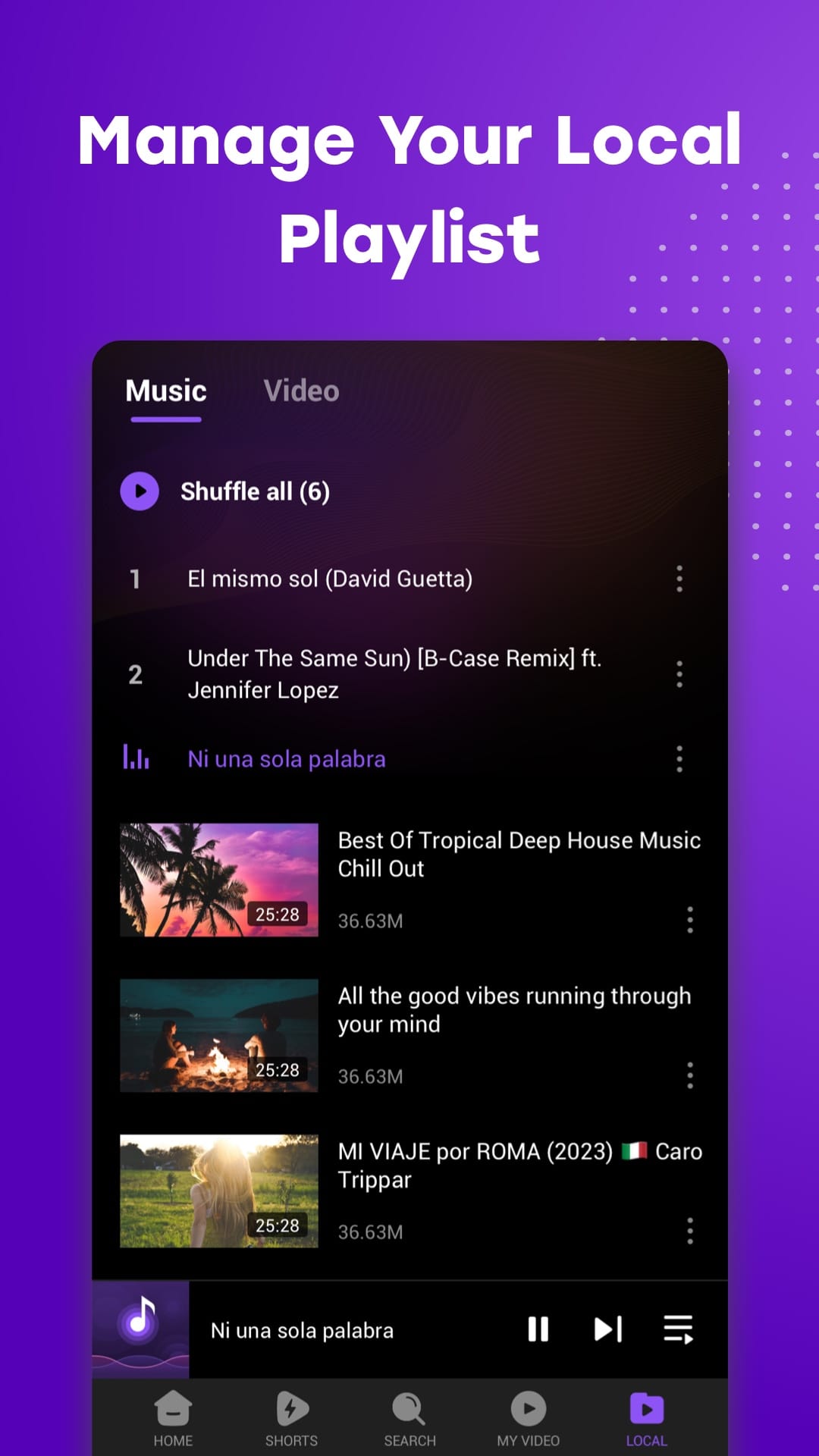The height and width of the screenshot is (1456, 819).
Task: Pause the currently playing song
Action: tap(538, 1329)
